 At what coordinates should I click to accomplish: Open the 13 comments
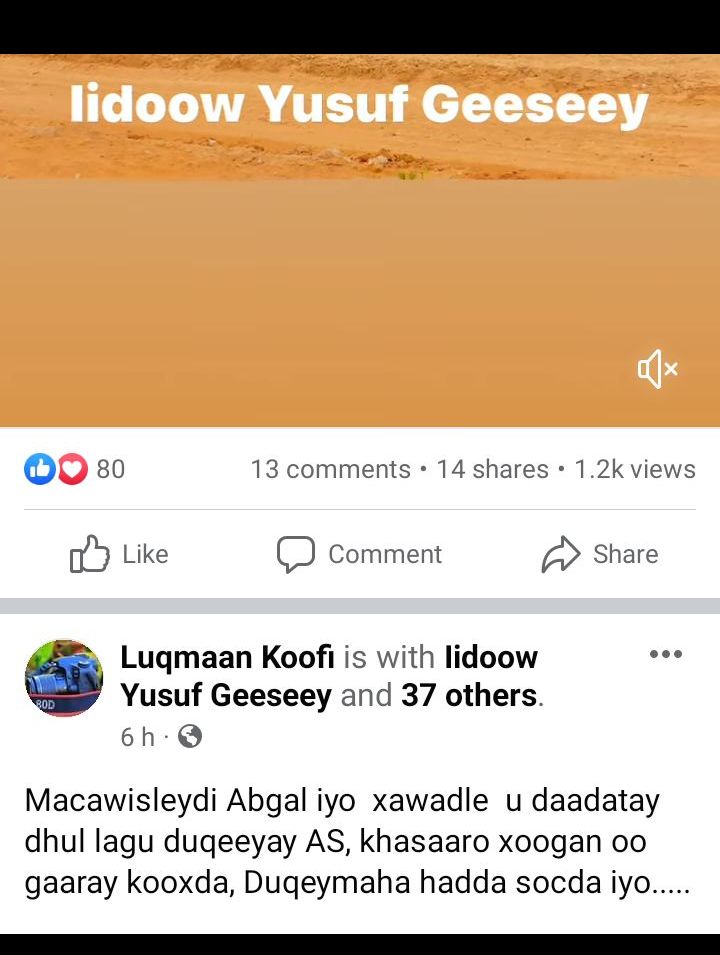tap(330, 469)
